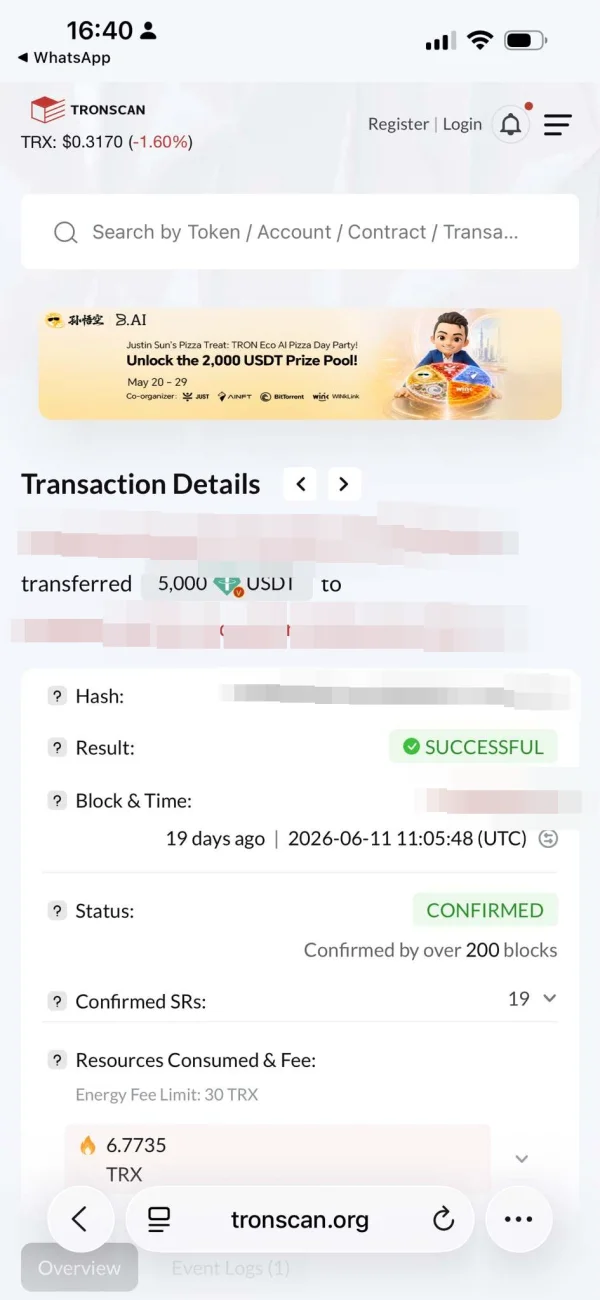Open the hamburger menu

pos(558,125)
